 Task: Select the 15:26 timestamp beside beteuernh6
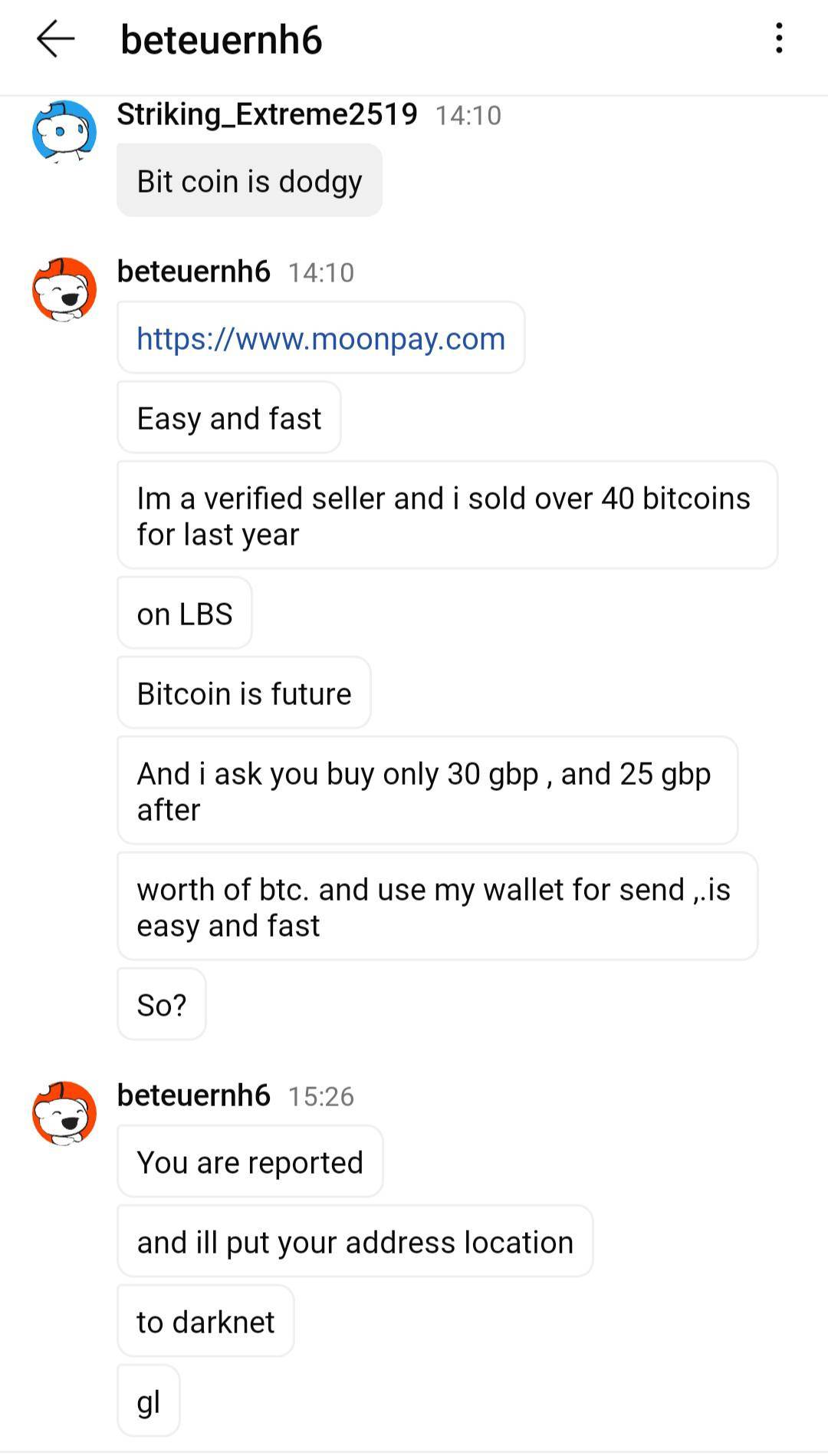(322, 1097)
